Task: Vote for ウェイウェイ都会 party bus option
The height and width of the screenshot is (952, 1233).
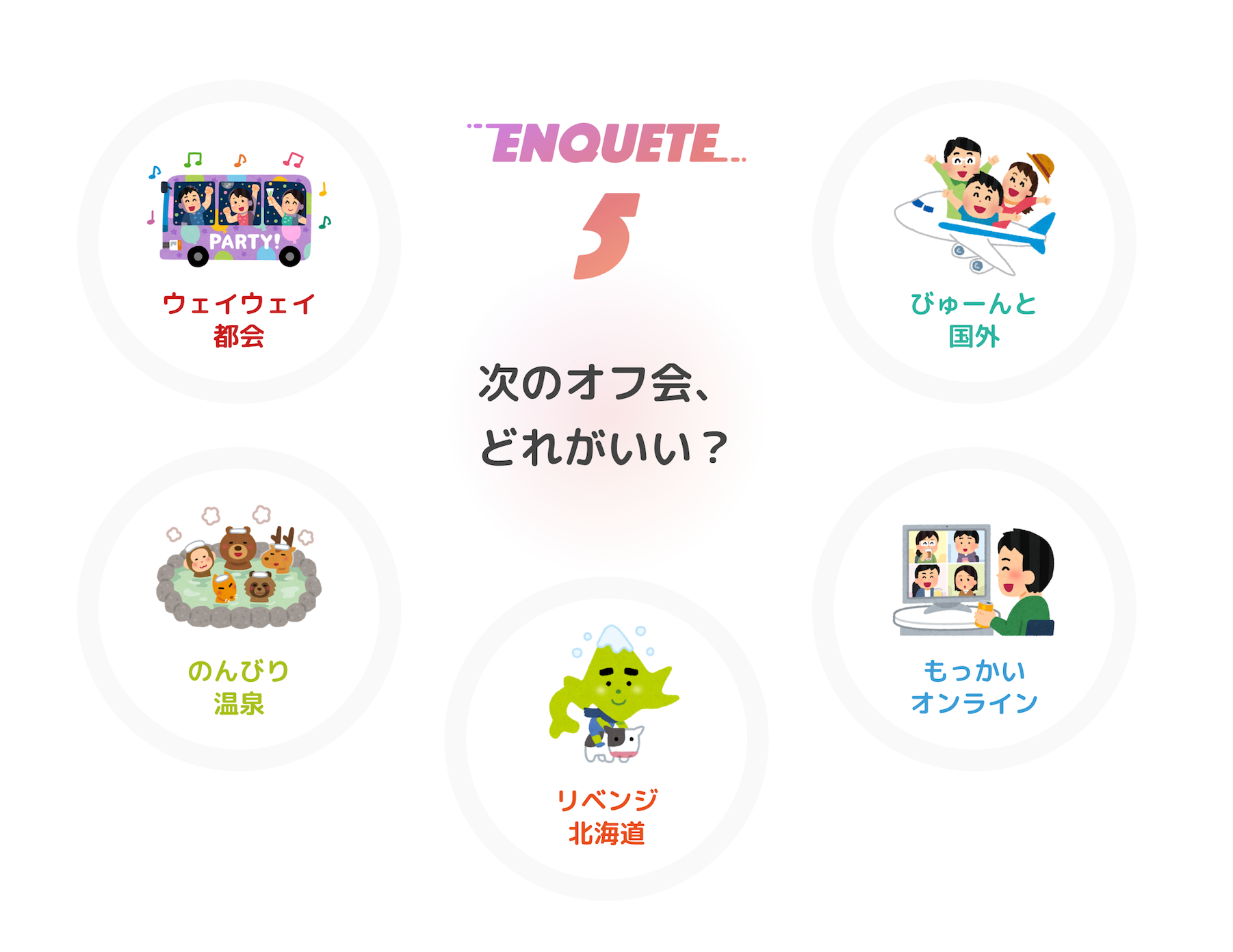Action: 239,241
